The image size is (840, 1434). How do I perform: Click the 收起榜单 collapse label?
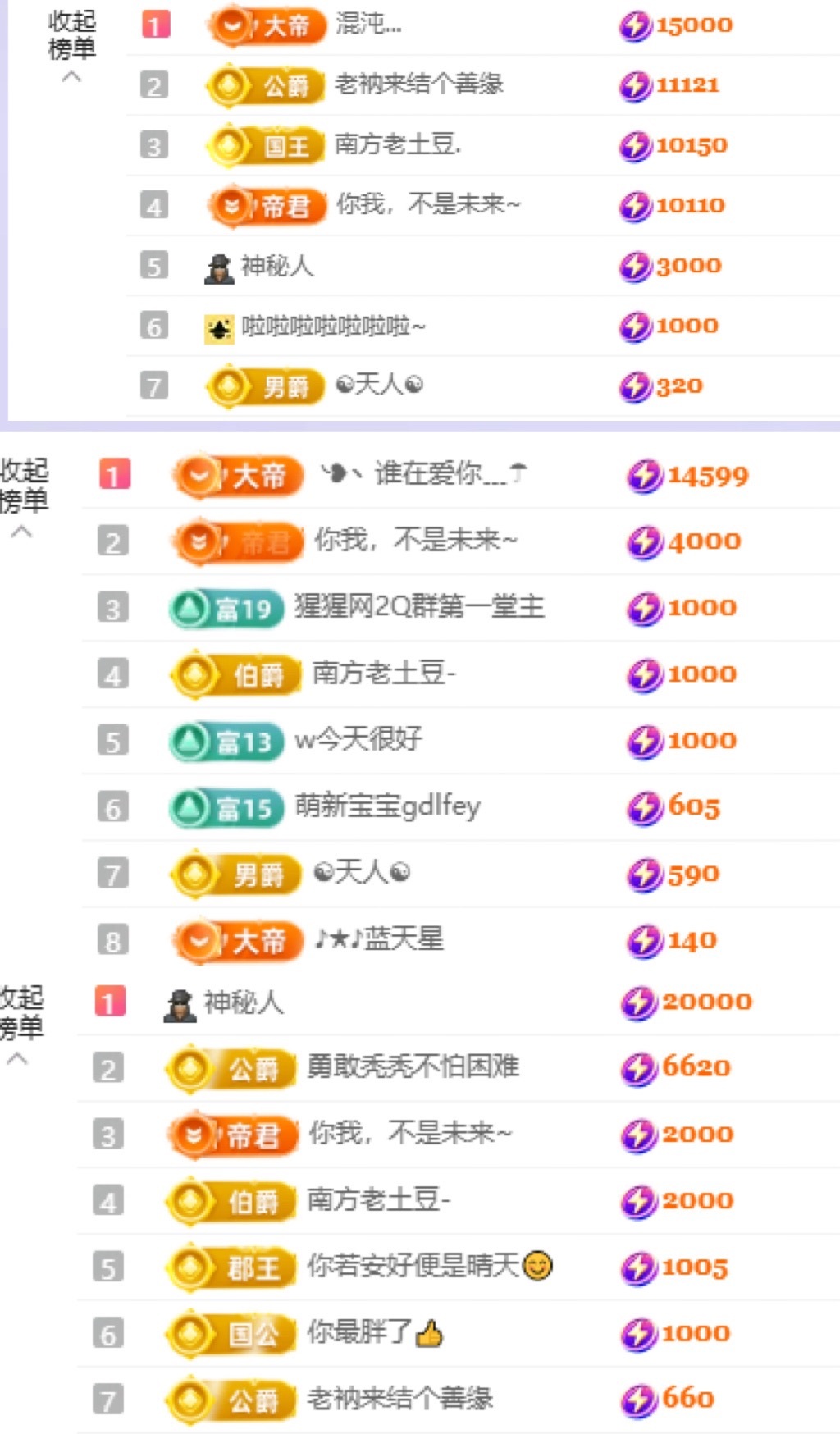(x=72, y=41)
